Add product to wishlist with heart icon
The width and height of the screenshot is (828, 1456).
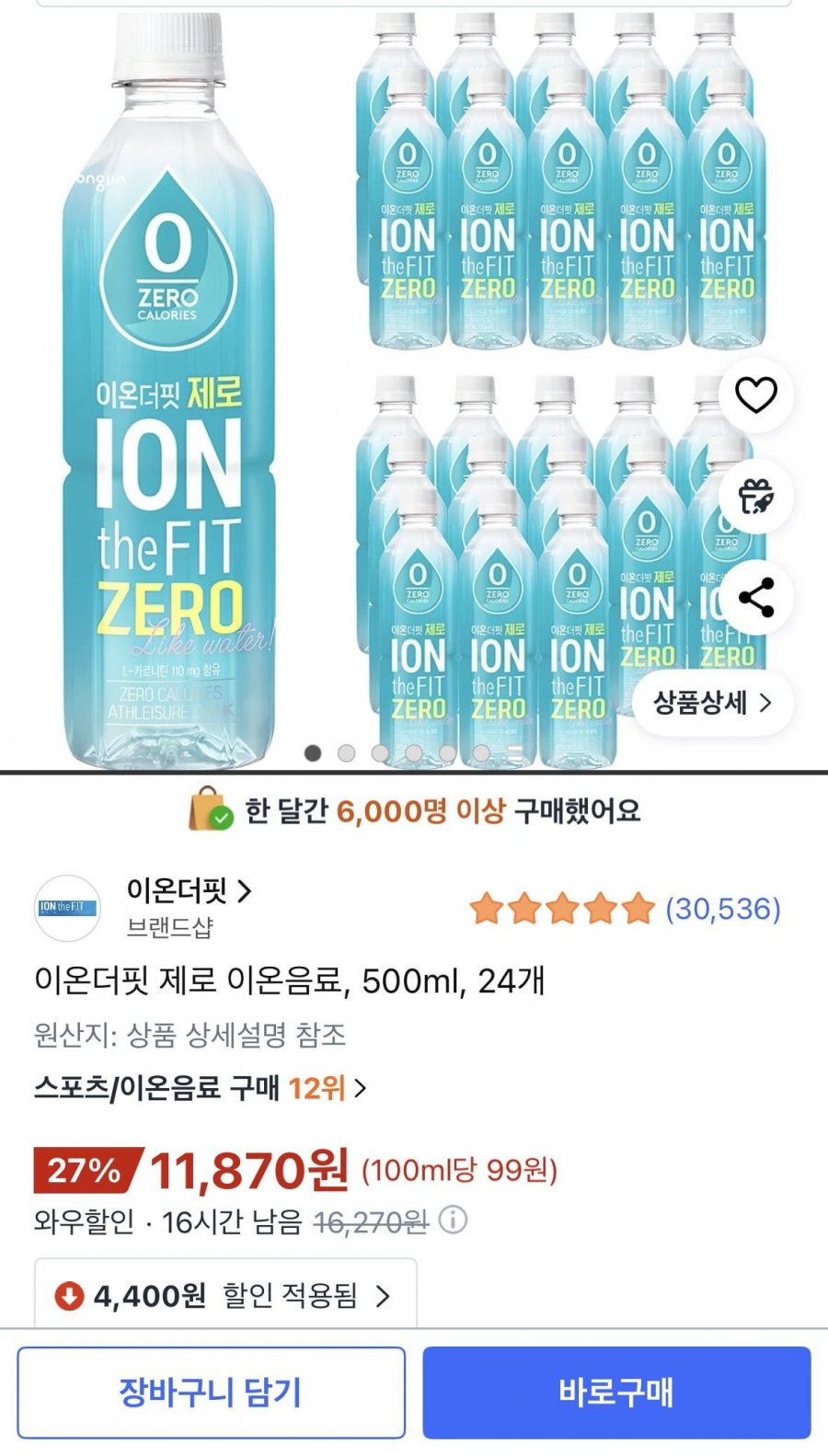click(x=755, y=396)
